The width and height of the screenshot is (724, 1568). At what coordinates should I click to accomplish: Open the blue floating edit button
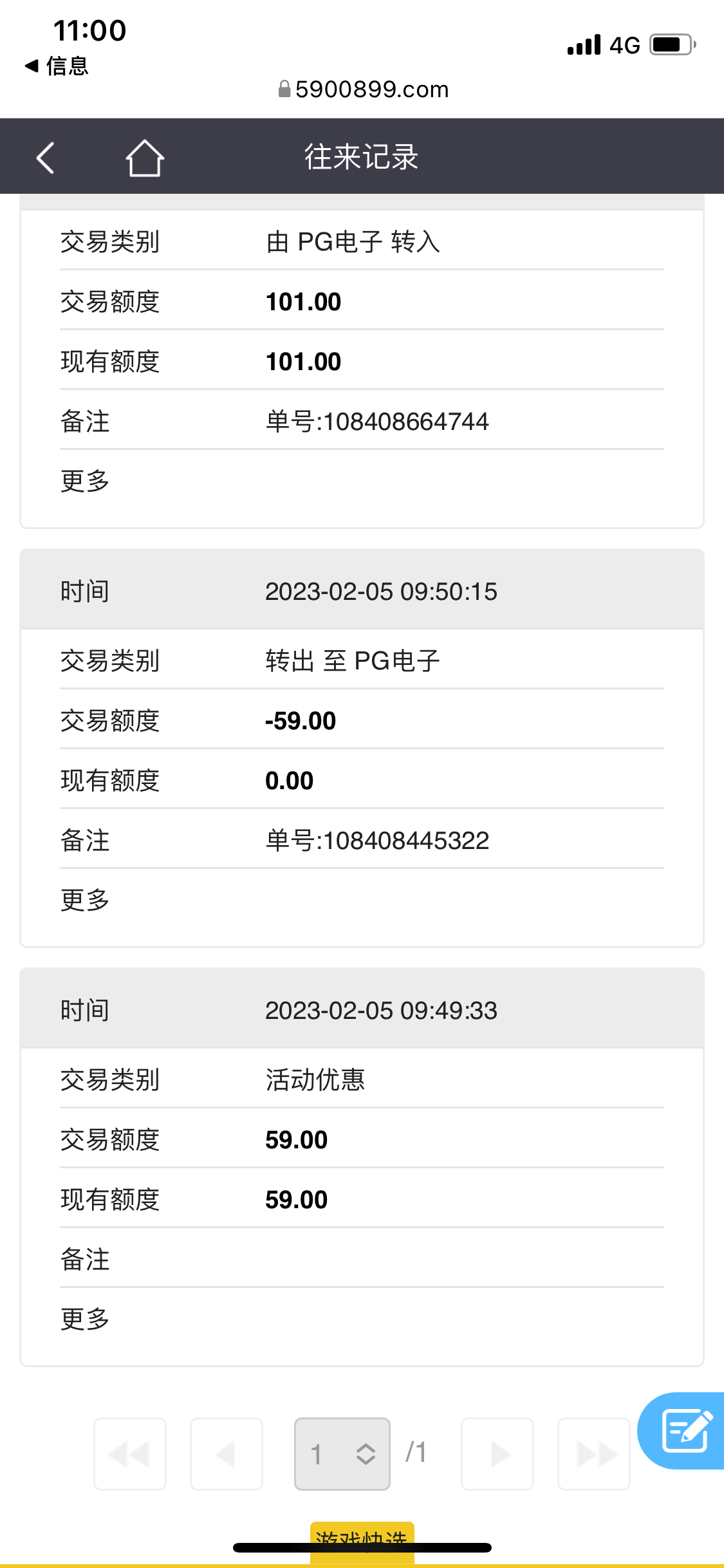685,1430
